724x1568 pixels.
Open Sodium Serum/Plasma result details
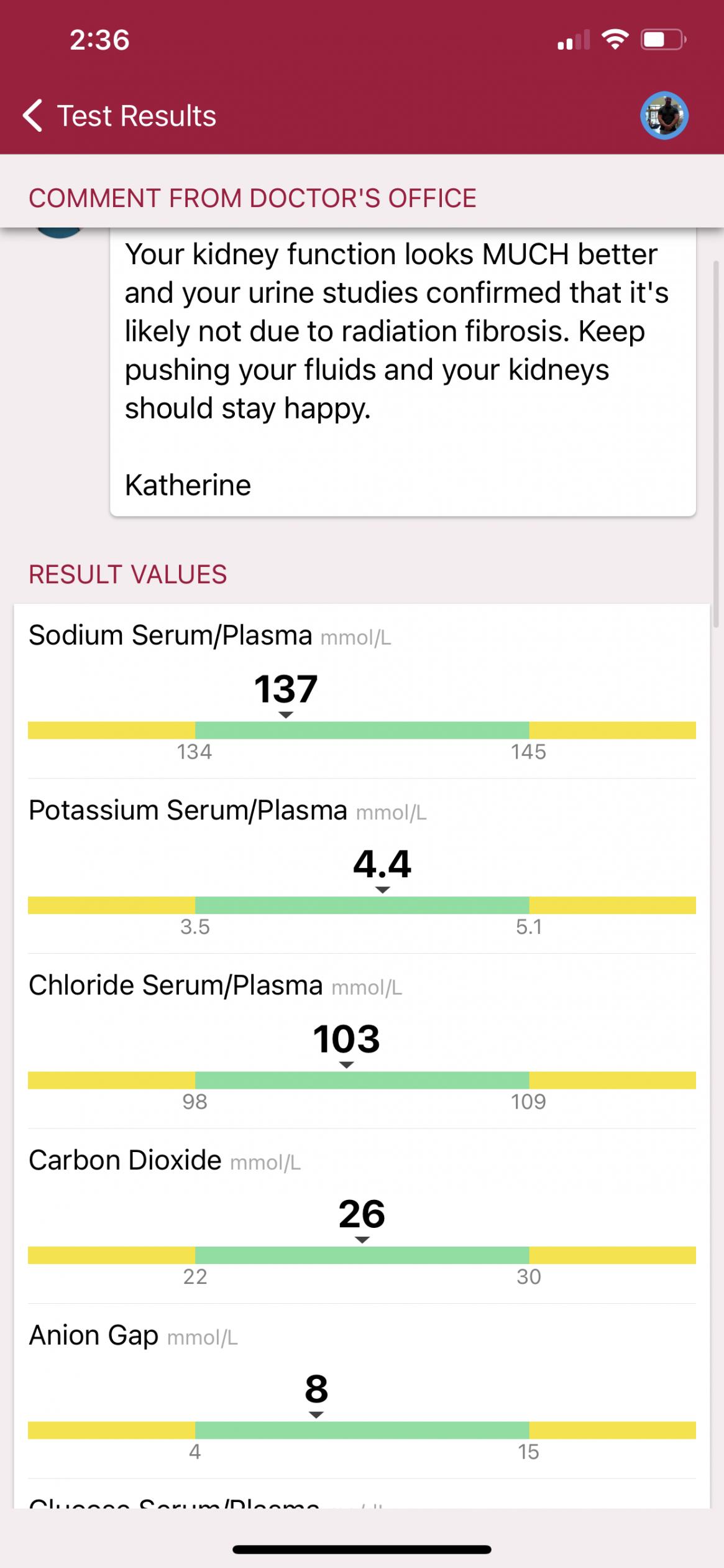tap(362, 691)
